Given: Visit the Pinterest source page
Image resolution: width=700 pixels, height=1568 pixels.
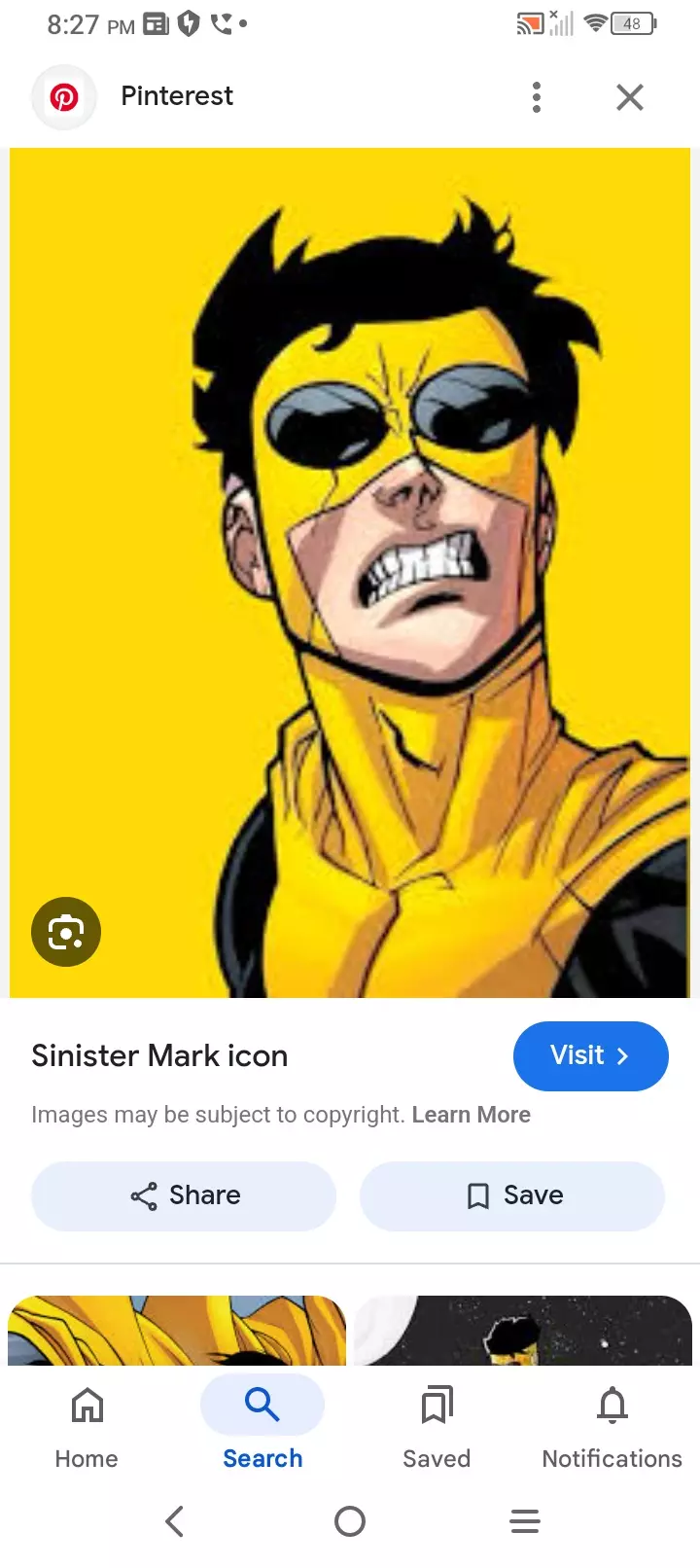Looking at the screenshot, I should click(x=590, y=1055).
